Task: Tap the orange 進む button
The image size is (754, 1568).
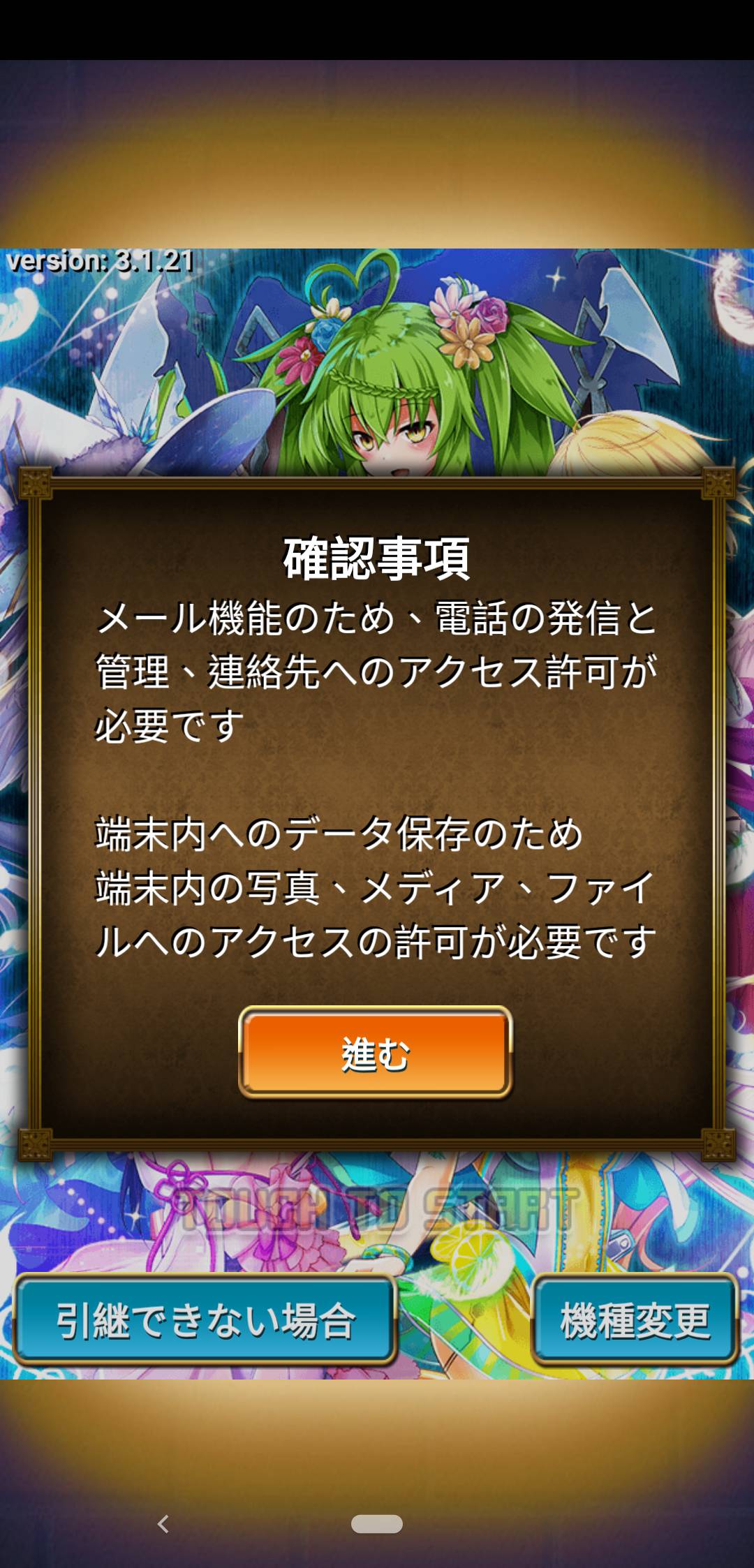Action: (376, 1053)
